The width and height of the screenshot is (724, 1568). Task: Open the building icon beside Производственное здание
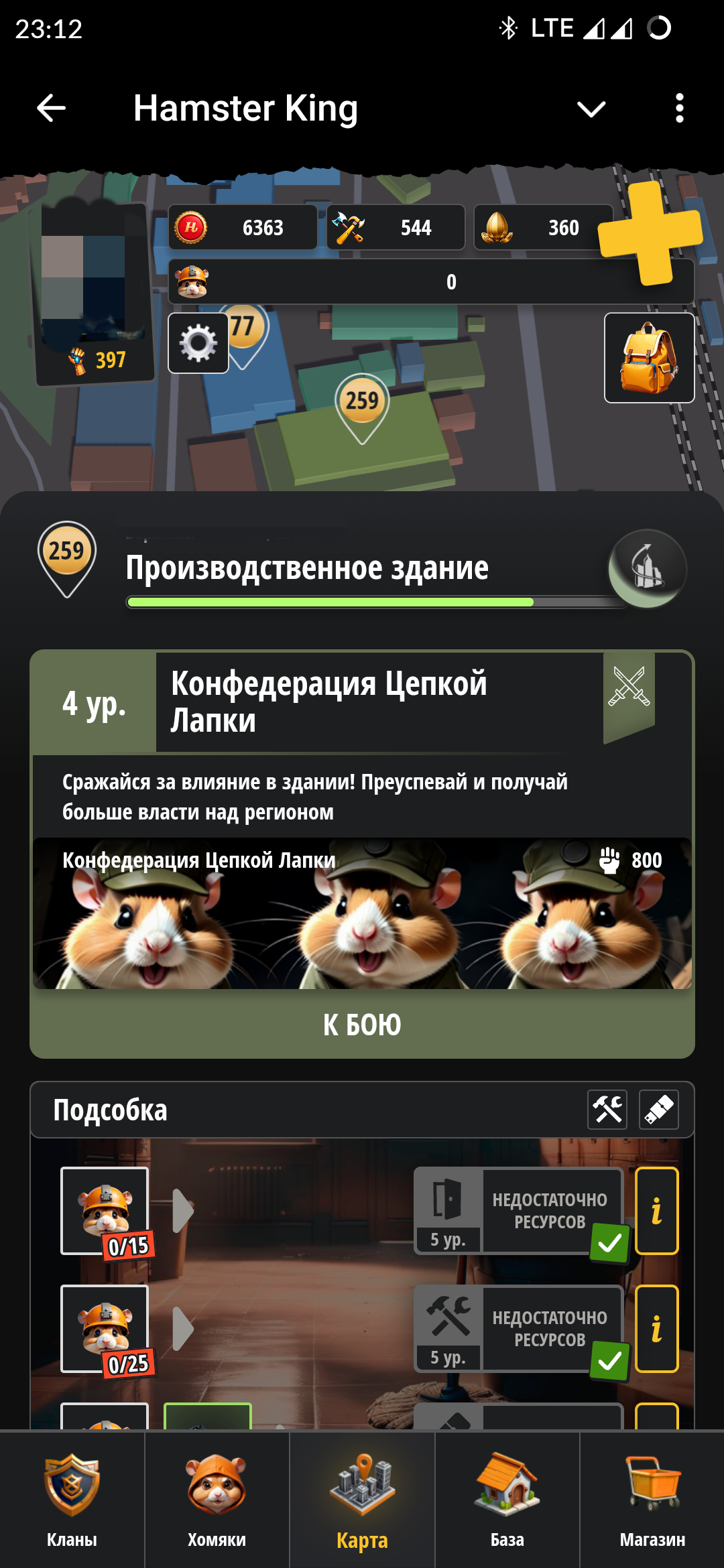coord(647,568)
